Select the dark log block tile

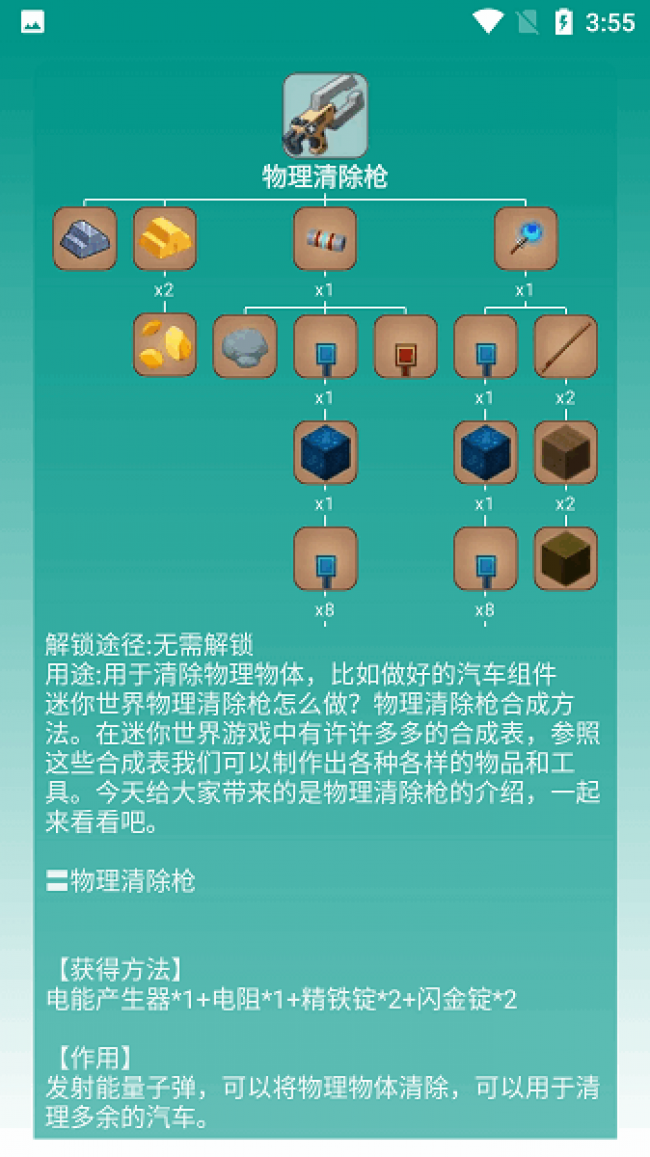tap(565, 558)
